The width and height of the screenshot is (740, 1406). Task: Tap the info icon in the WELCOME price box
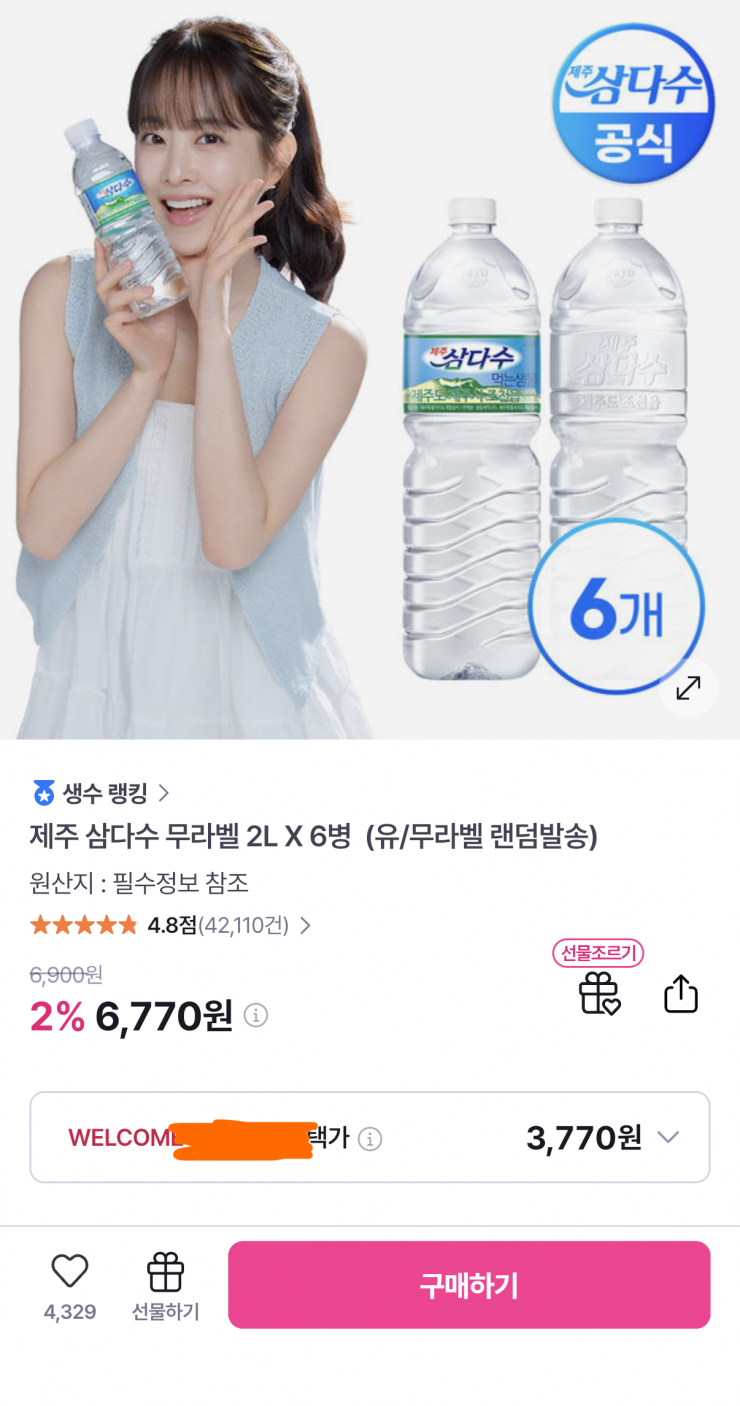(x=370, y=1139)
